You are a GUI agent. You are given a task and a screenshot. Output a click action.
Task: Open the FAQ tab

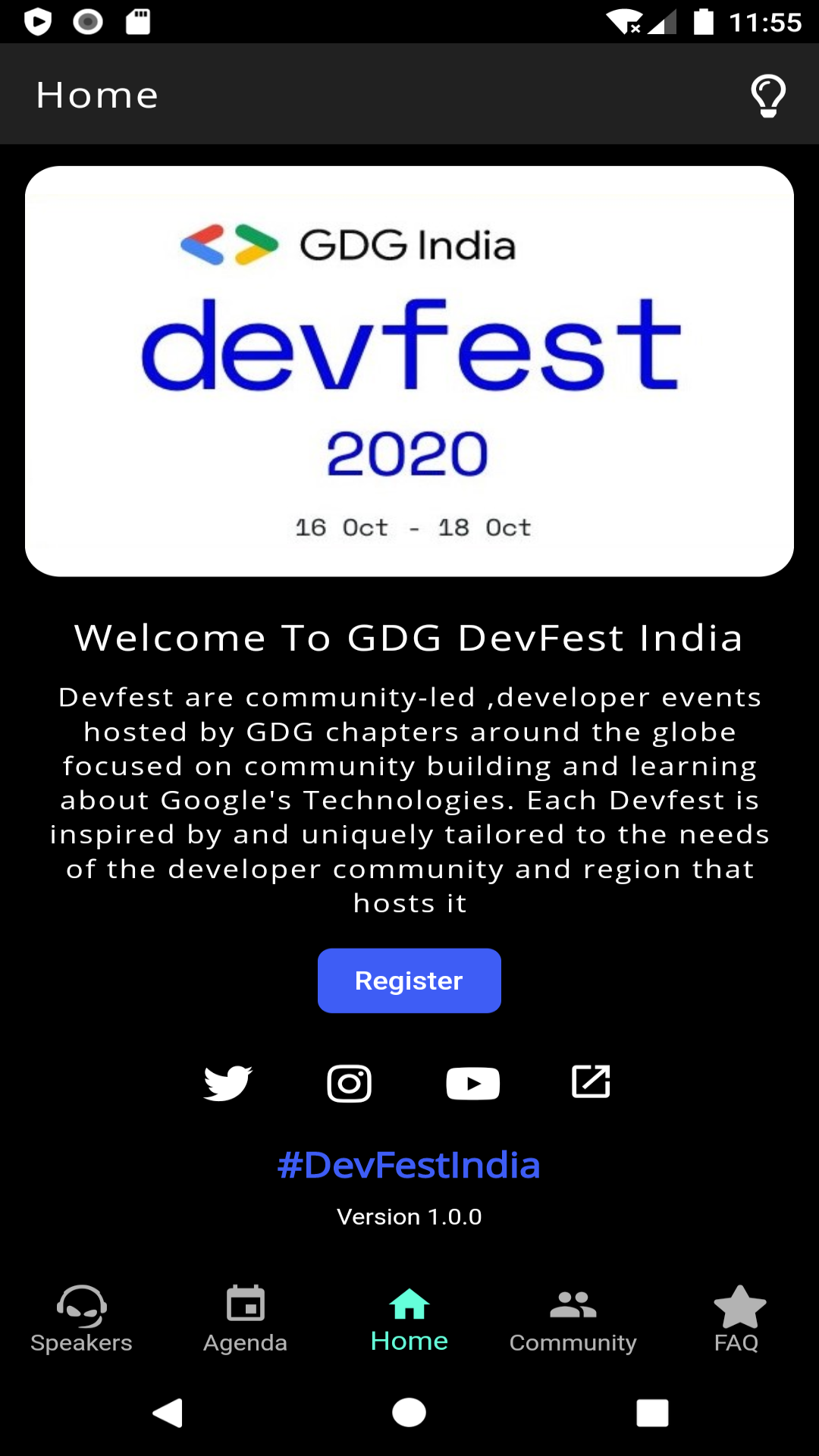tap(737, 1319)
